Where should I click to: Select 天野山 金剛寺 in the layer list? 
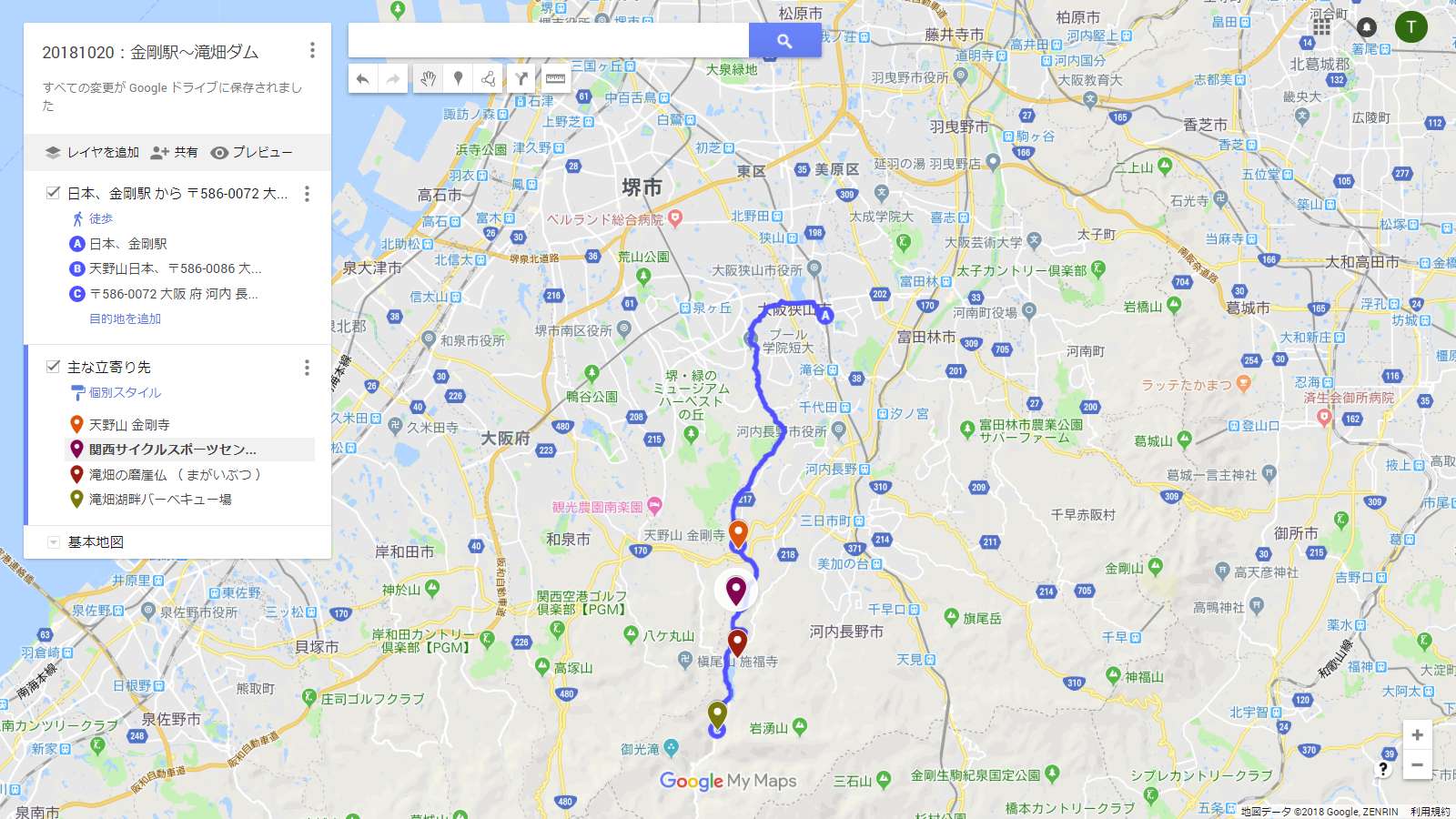click(129, 424)
